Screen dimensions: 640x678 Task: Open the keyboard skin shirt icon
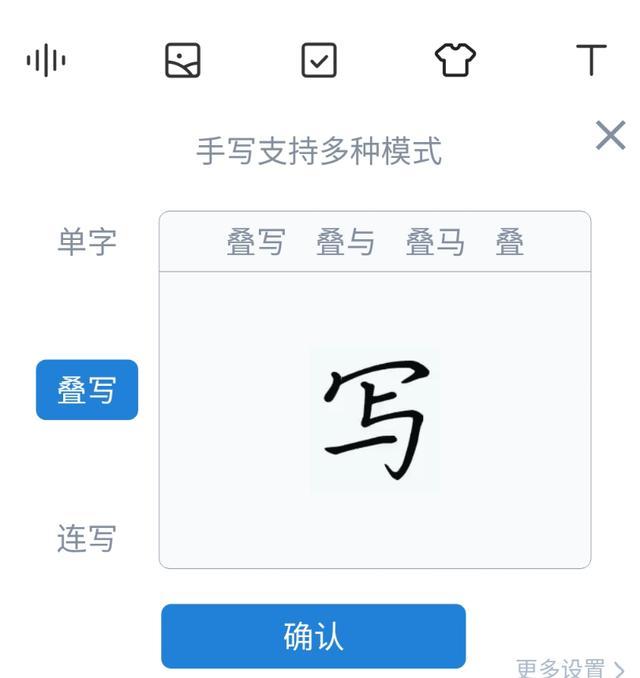pyautogui.click(x=455, y=61)
